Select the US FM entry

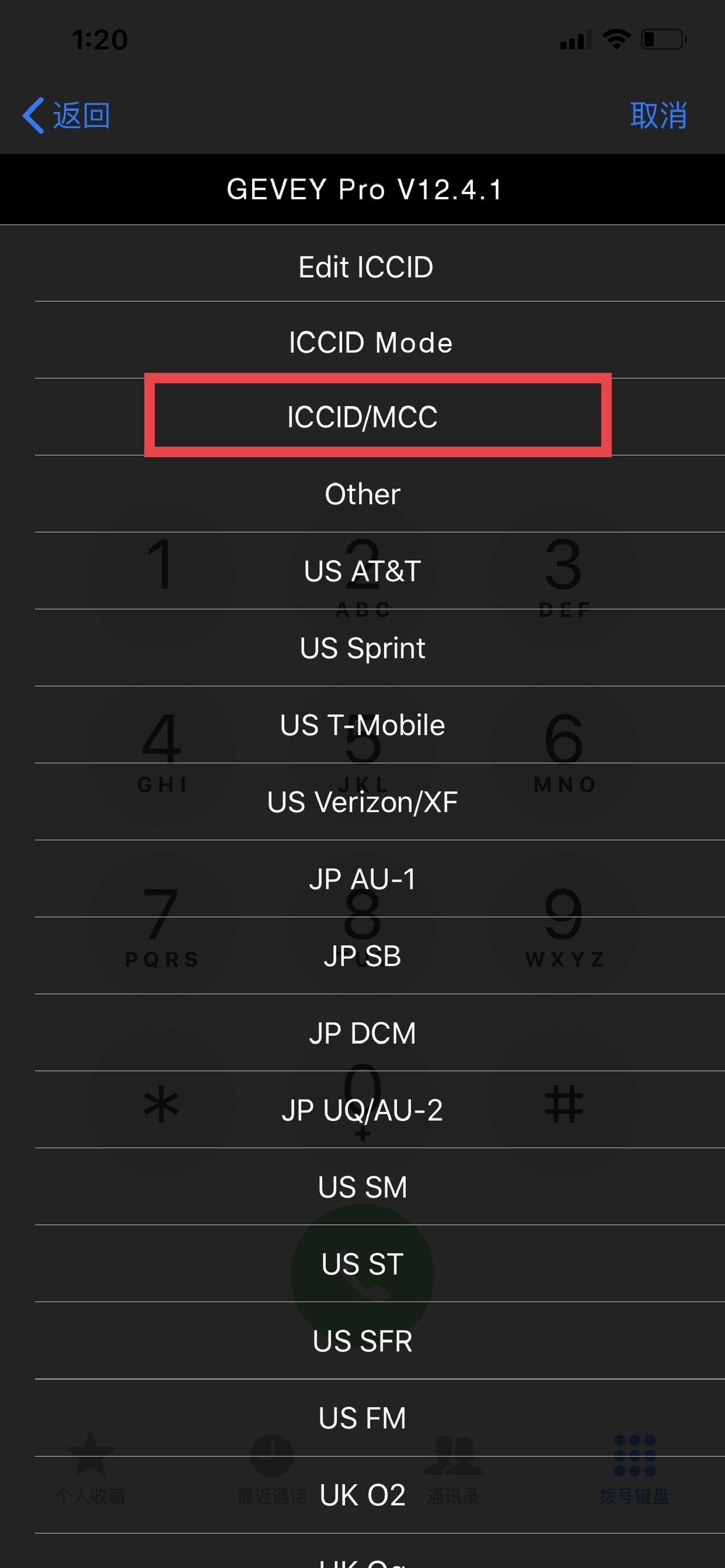pyautogui.click(x=362, y=1418)
